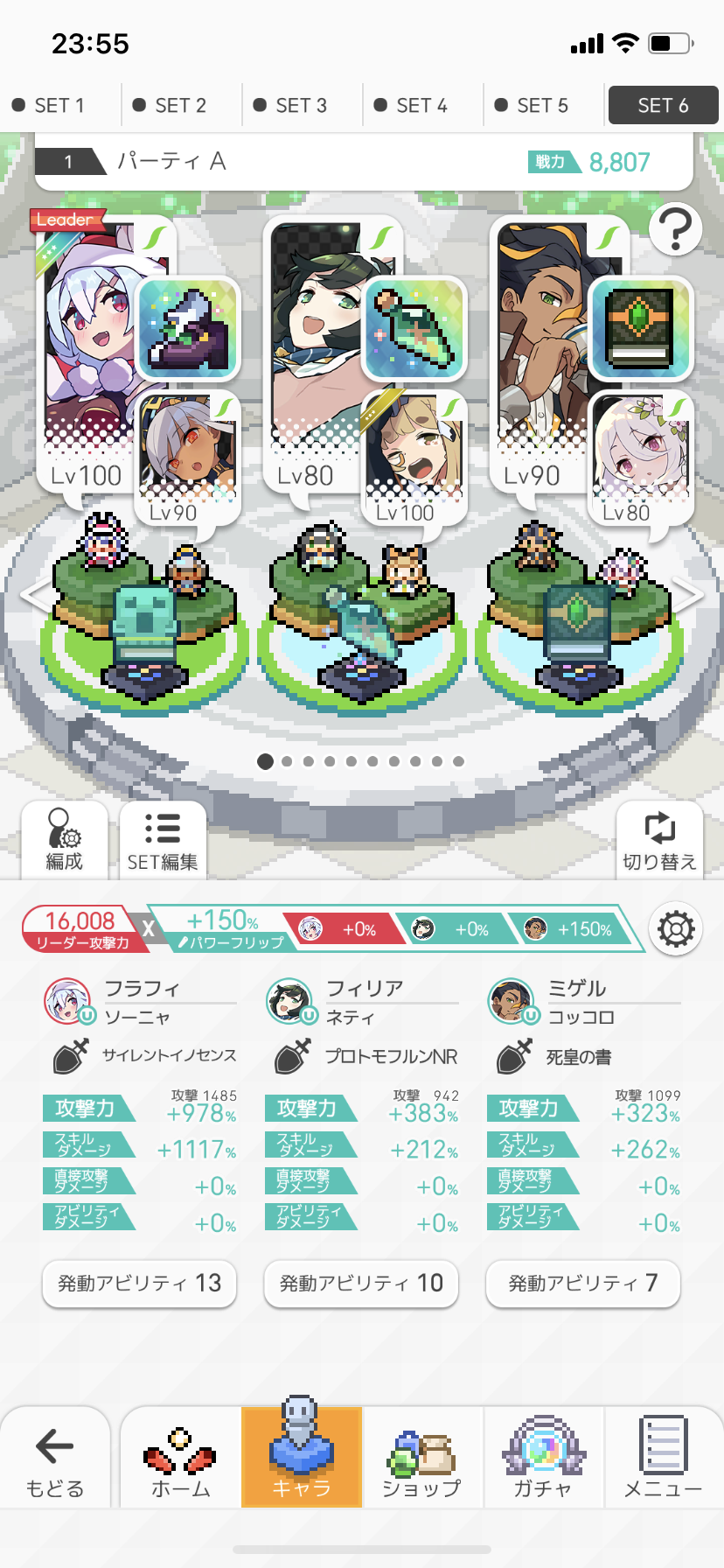View フラフィ's 発動アビリティ 13
This screenshot has height=1568, width=724.
point(140,1284)
